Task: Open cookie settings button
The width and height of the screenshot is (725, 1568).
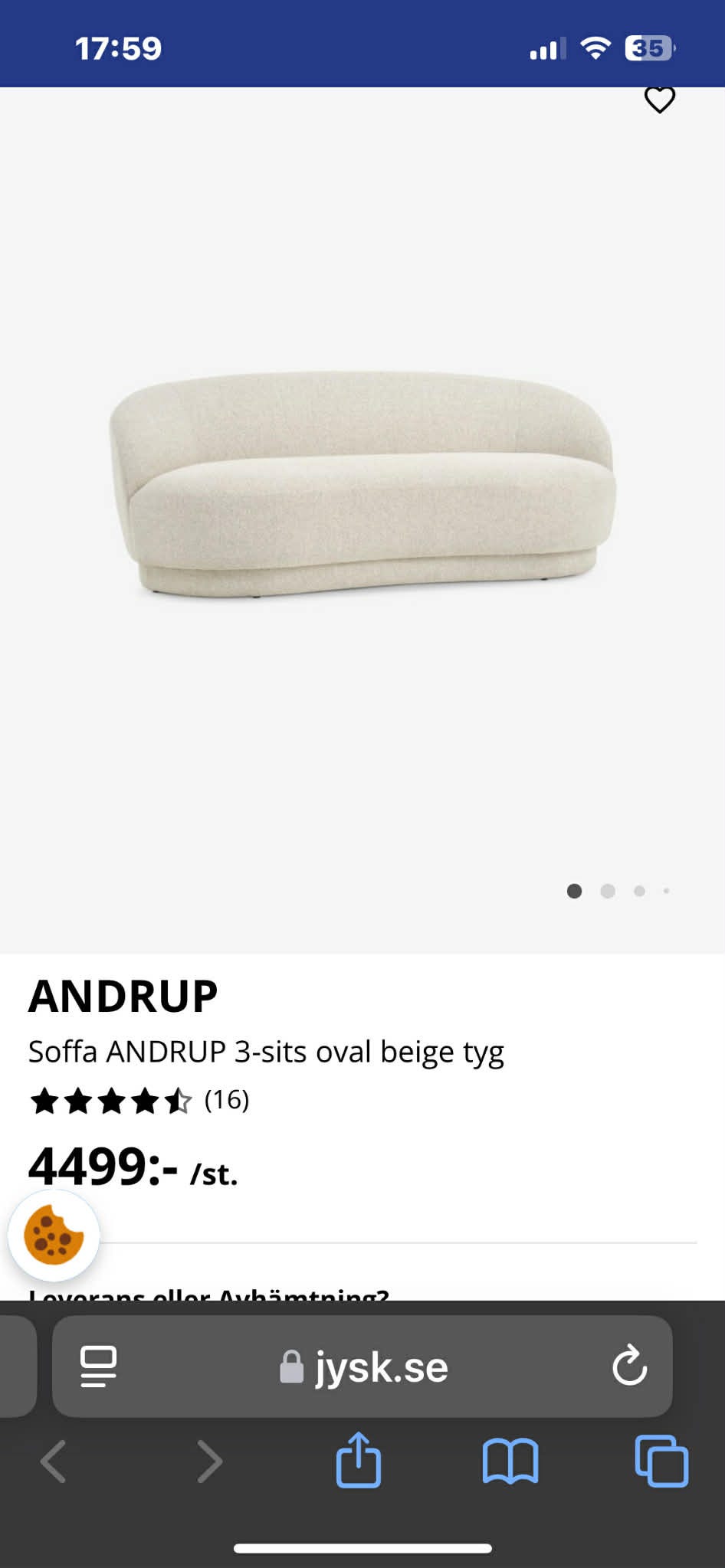Action: [x=54, y=1235]
